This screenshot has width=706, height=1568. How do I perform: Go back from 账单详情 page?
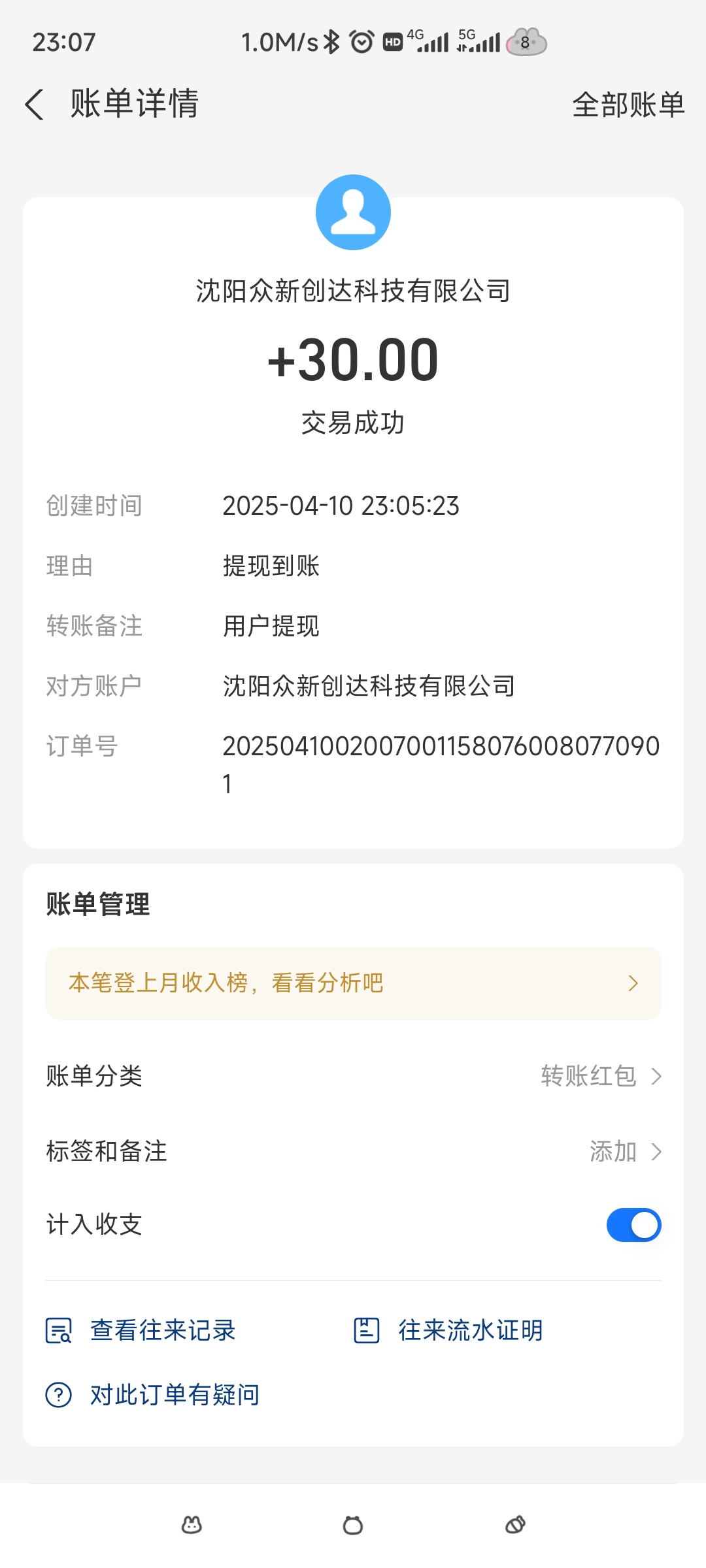pyautogui.click(x=35, y=105)
